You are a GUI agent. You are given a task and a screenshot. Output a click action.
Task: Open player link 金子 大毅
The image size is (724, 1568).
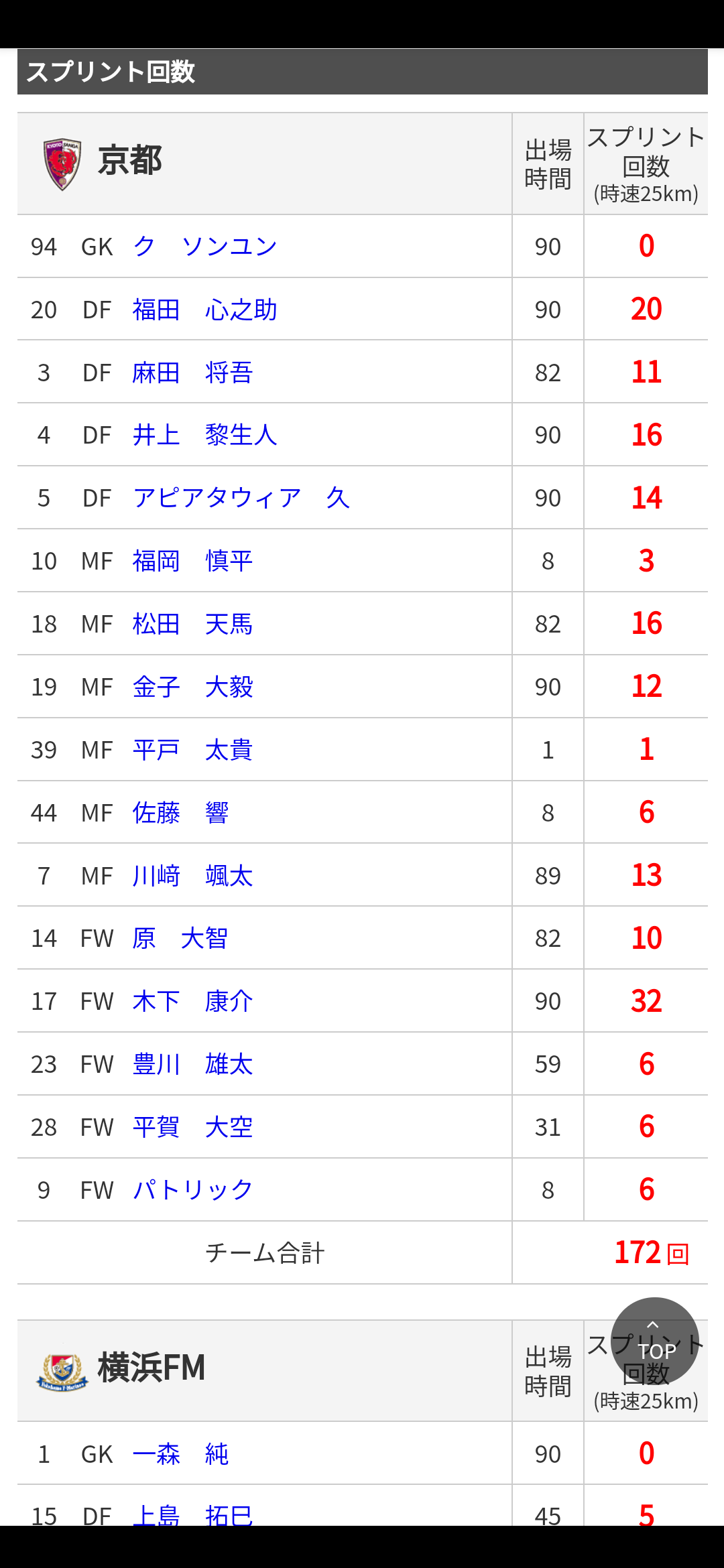(192, 687)
